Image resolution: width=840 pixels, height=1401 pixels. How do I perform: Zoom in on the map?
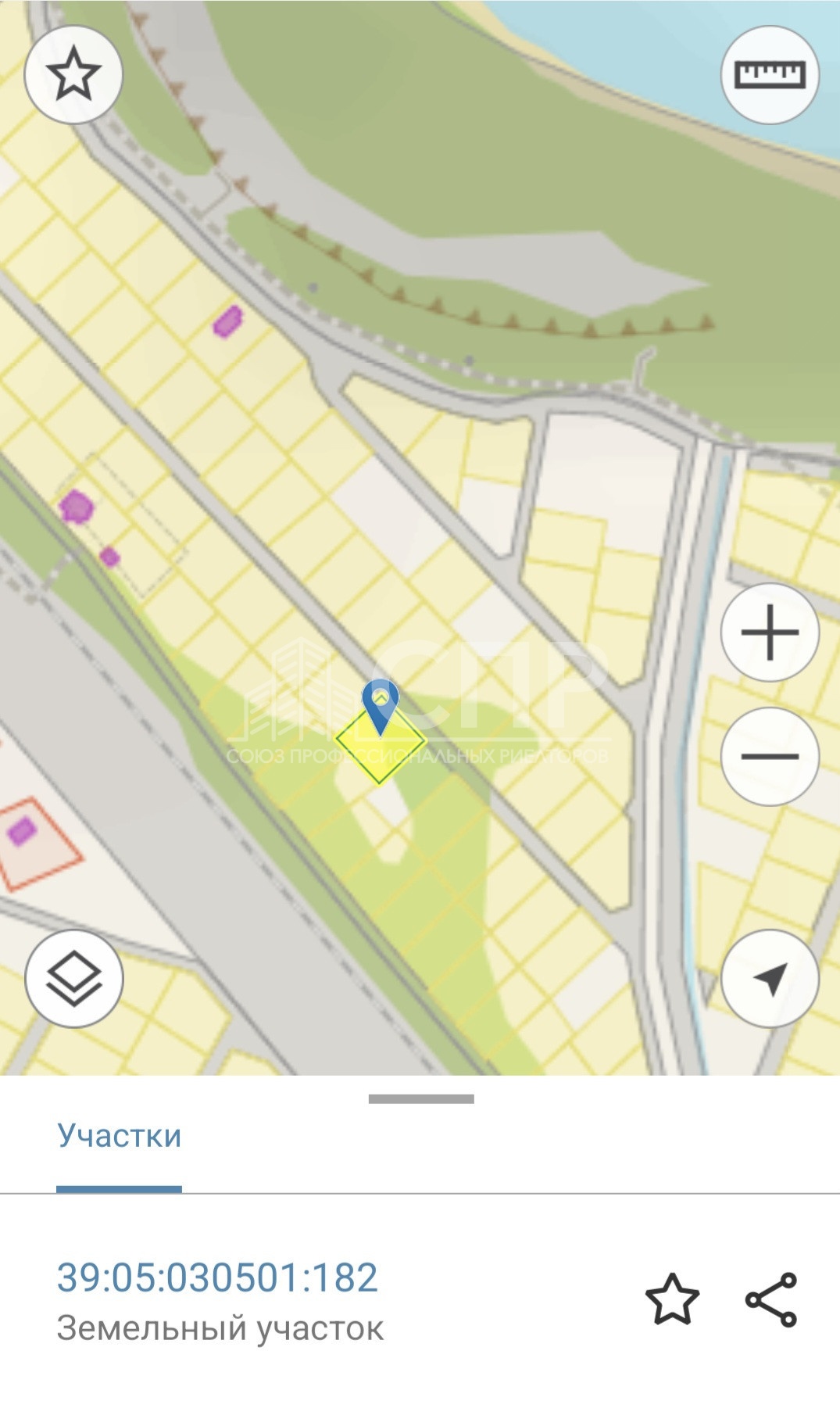pos(770,632)
